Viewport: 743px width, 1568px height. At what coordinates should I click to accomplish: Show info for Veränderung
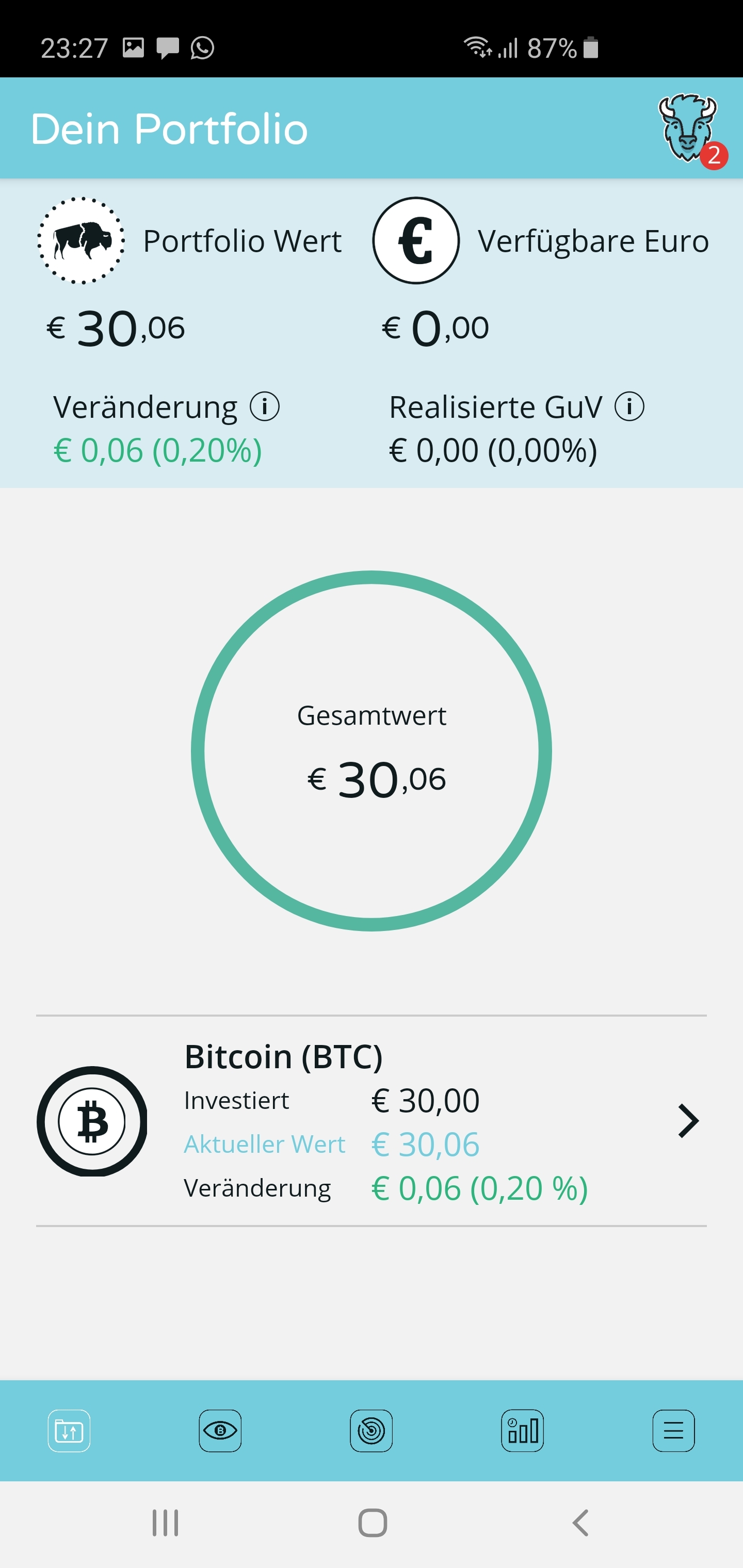coord(265,406)
